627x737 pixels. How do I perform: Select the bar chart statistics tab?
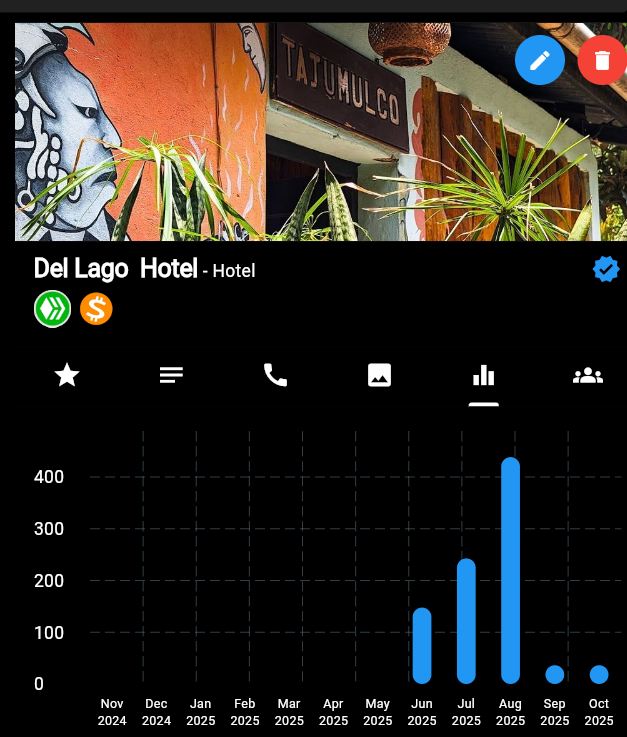[x=483, y=376]
